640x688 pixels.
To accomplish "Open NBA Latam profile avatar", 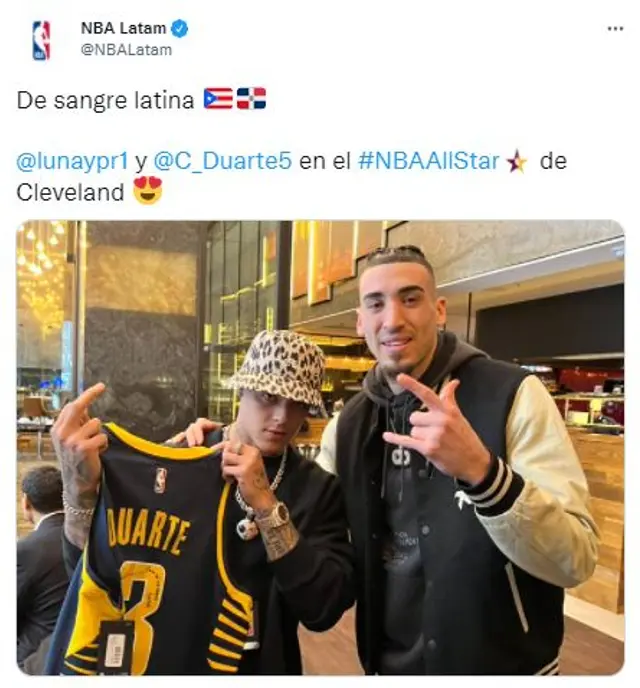I will pyautogui.click(x=41, y=40).
